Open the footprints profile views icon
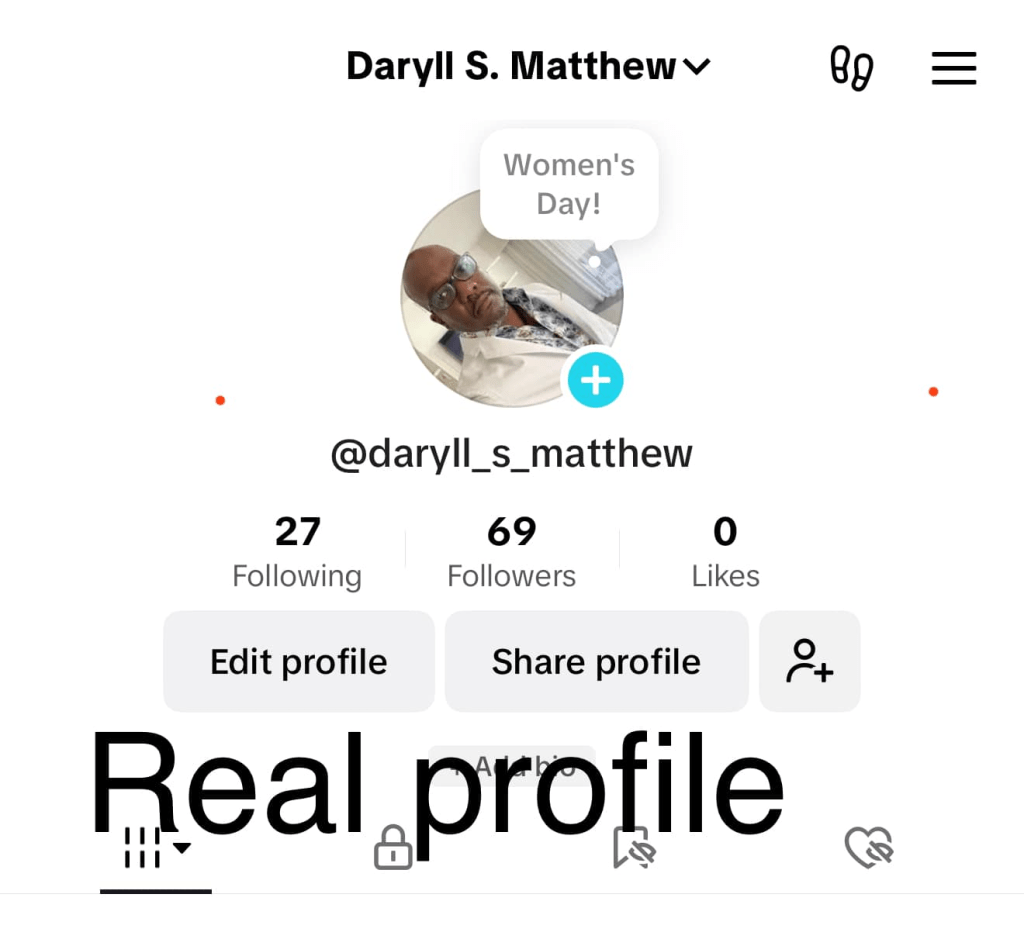1024x946 pixels. [x=851, y=68]
